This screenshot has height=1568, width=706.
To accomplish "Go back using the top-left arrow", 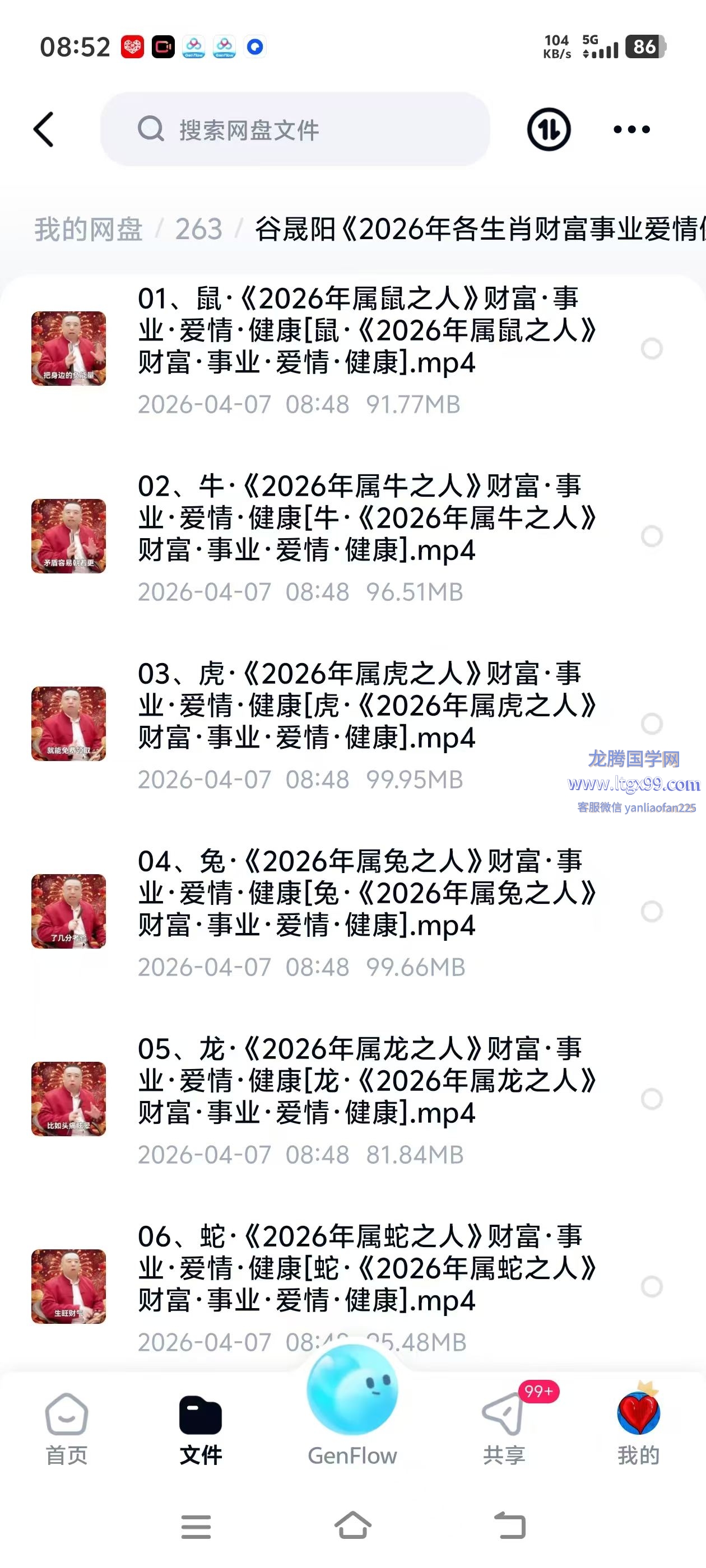I will (x=44, y=129).
